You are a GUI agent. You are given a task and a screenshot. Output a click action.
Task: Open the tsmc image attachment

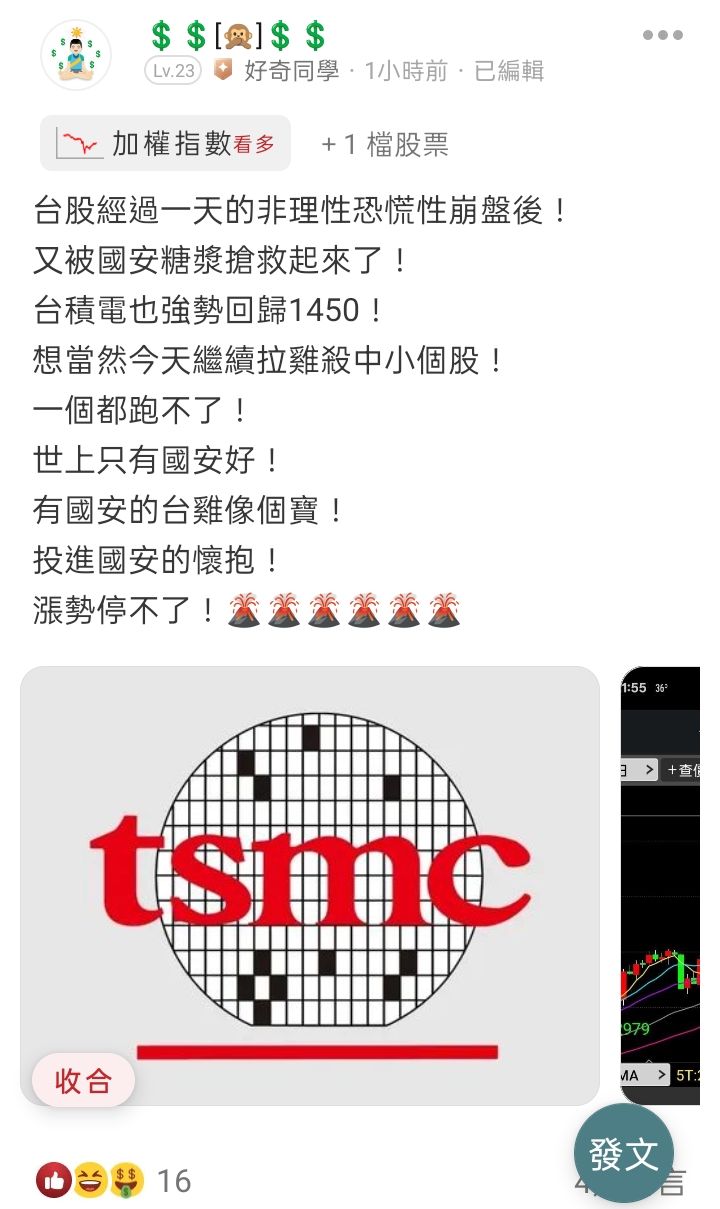[310, 860]
